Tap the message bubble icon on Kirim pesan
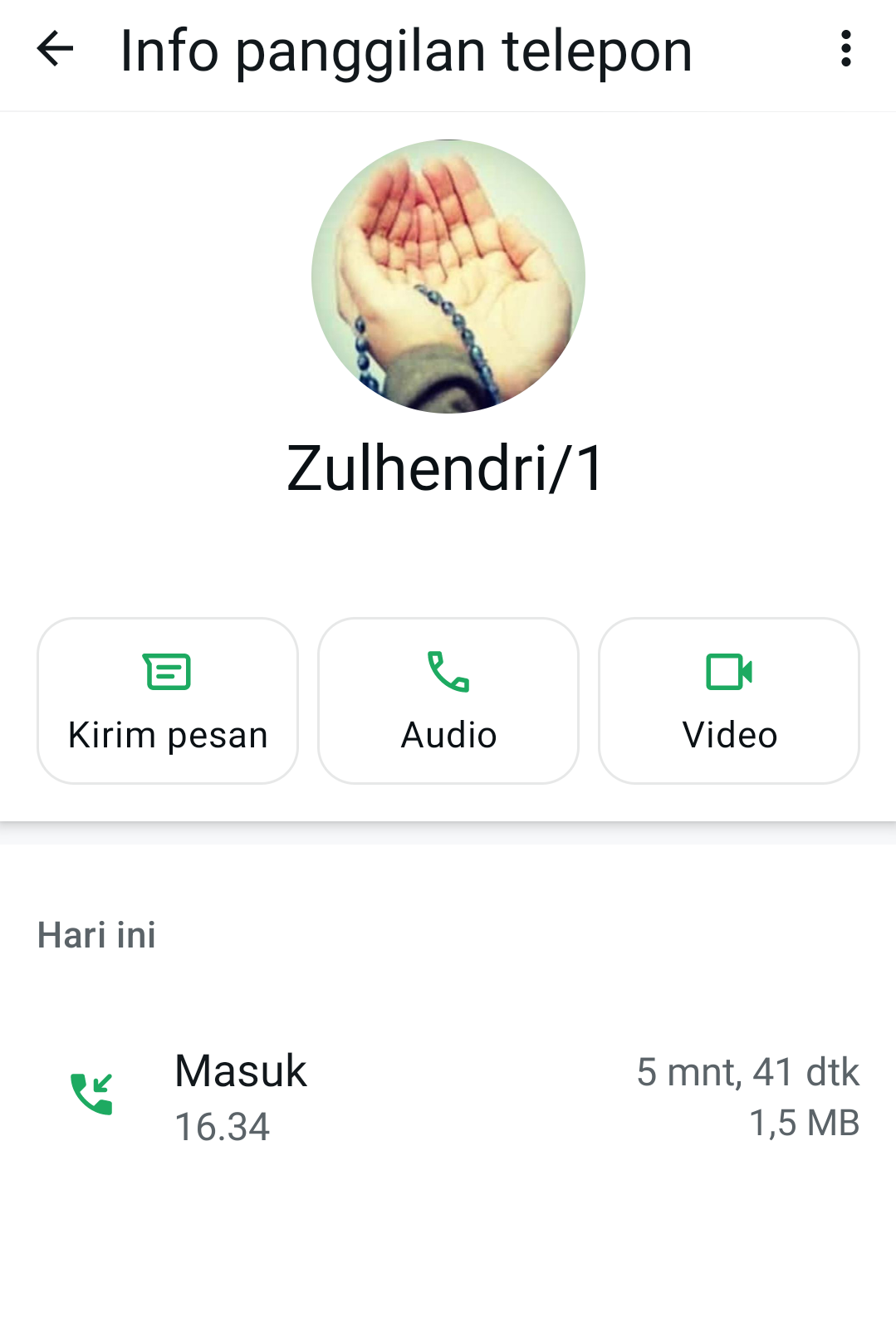 click(167, 673)
